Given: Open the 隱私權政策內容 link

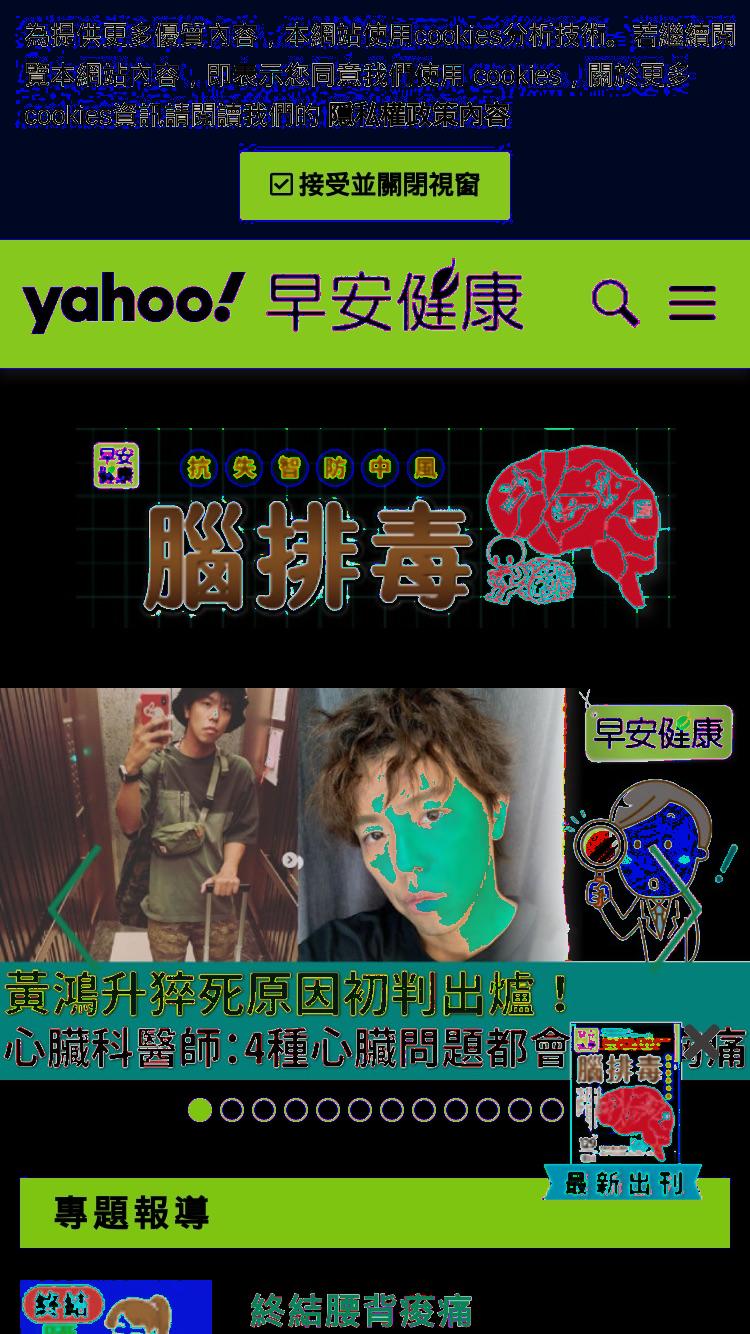Looking at the screenshot, I should click(x=419, y=116).
